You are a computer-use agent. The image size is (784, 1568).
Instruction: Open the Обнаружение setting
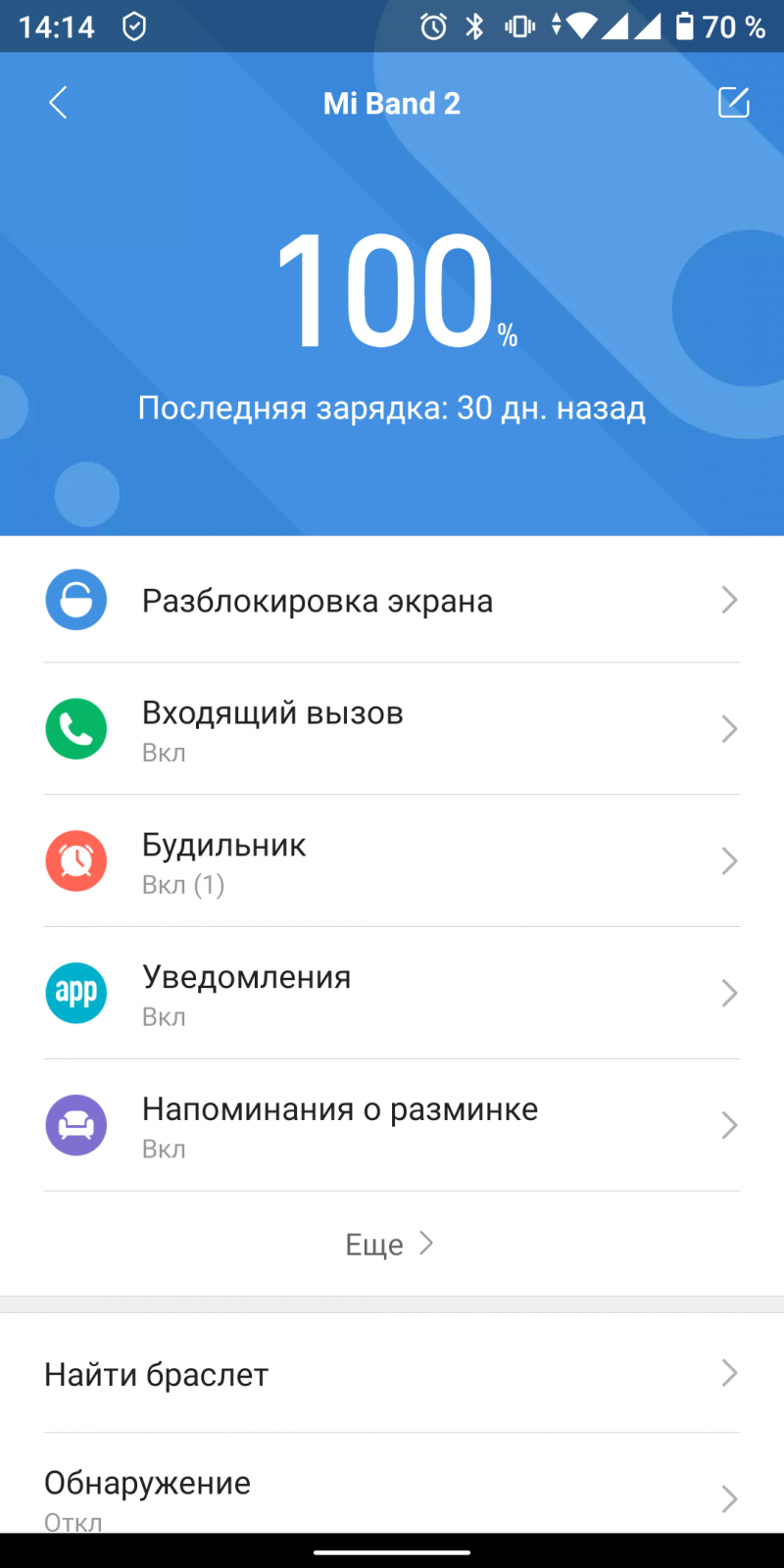tap(392, 1494)
